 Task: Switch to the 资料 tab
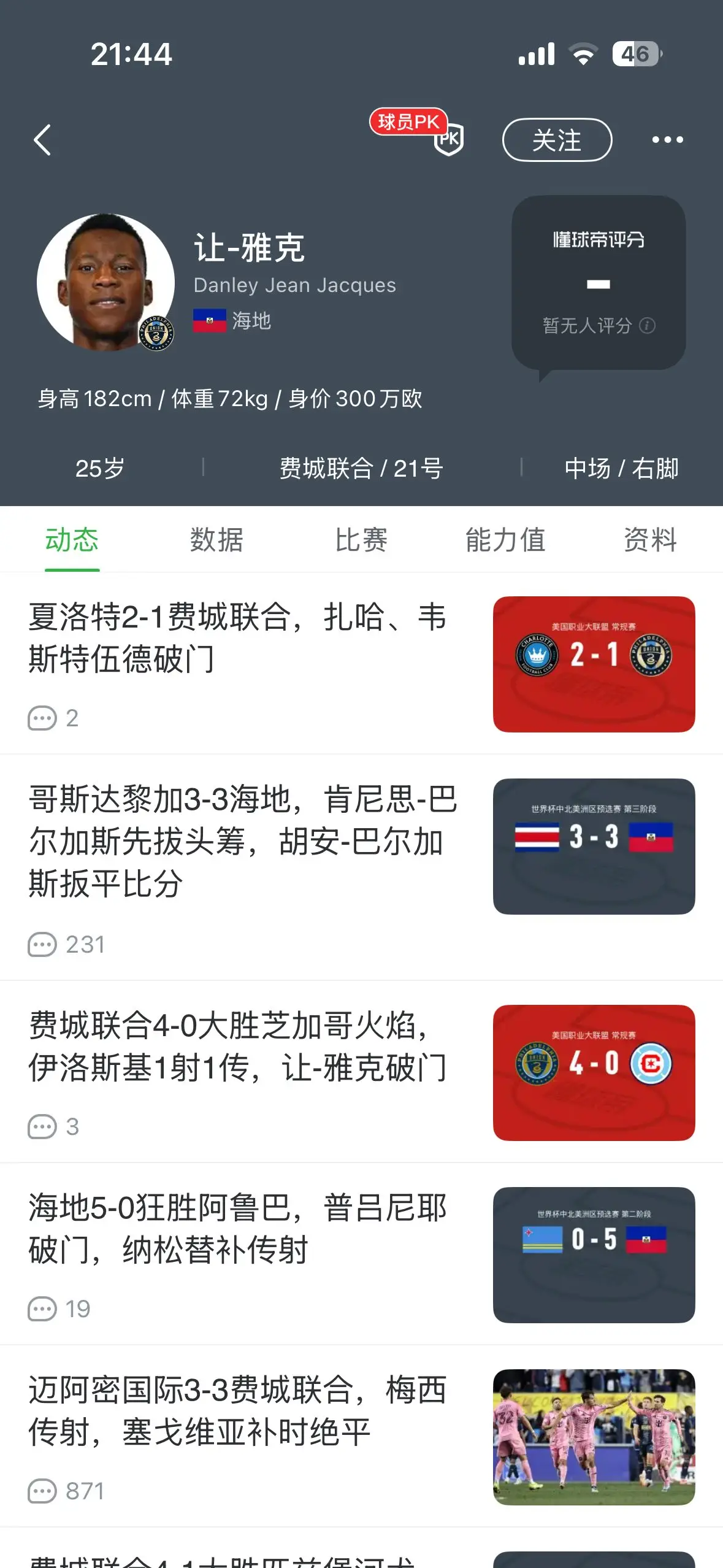point(650,540)
